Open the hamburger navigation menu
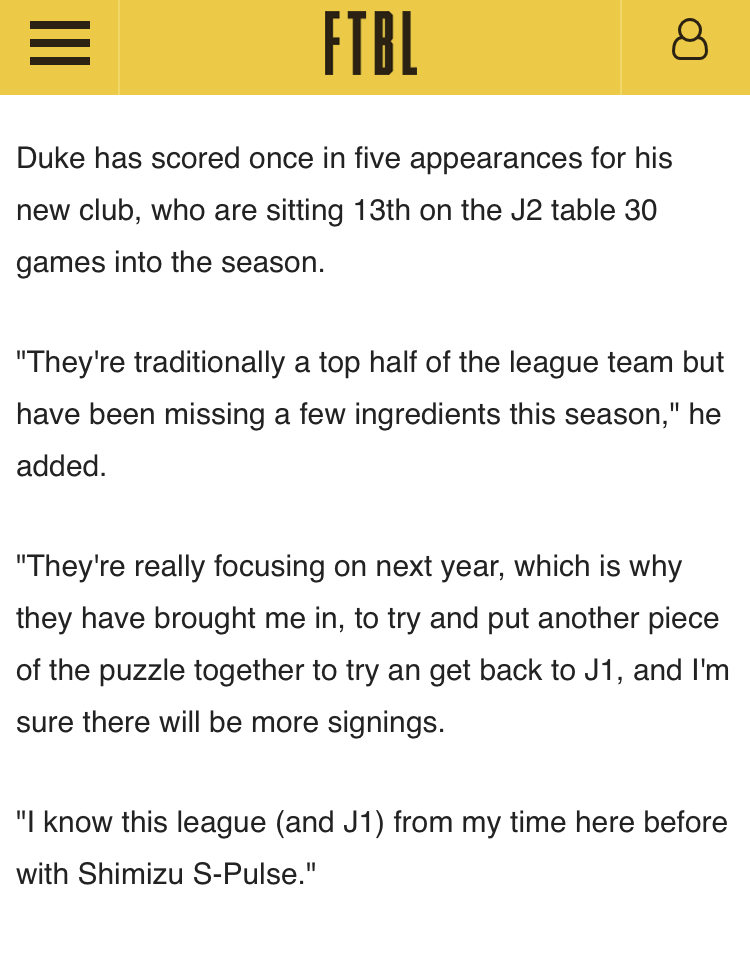The image size is (750, 960). (60, 44)
